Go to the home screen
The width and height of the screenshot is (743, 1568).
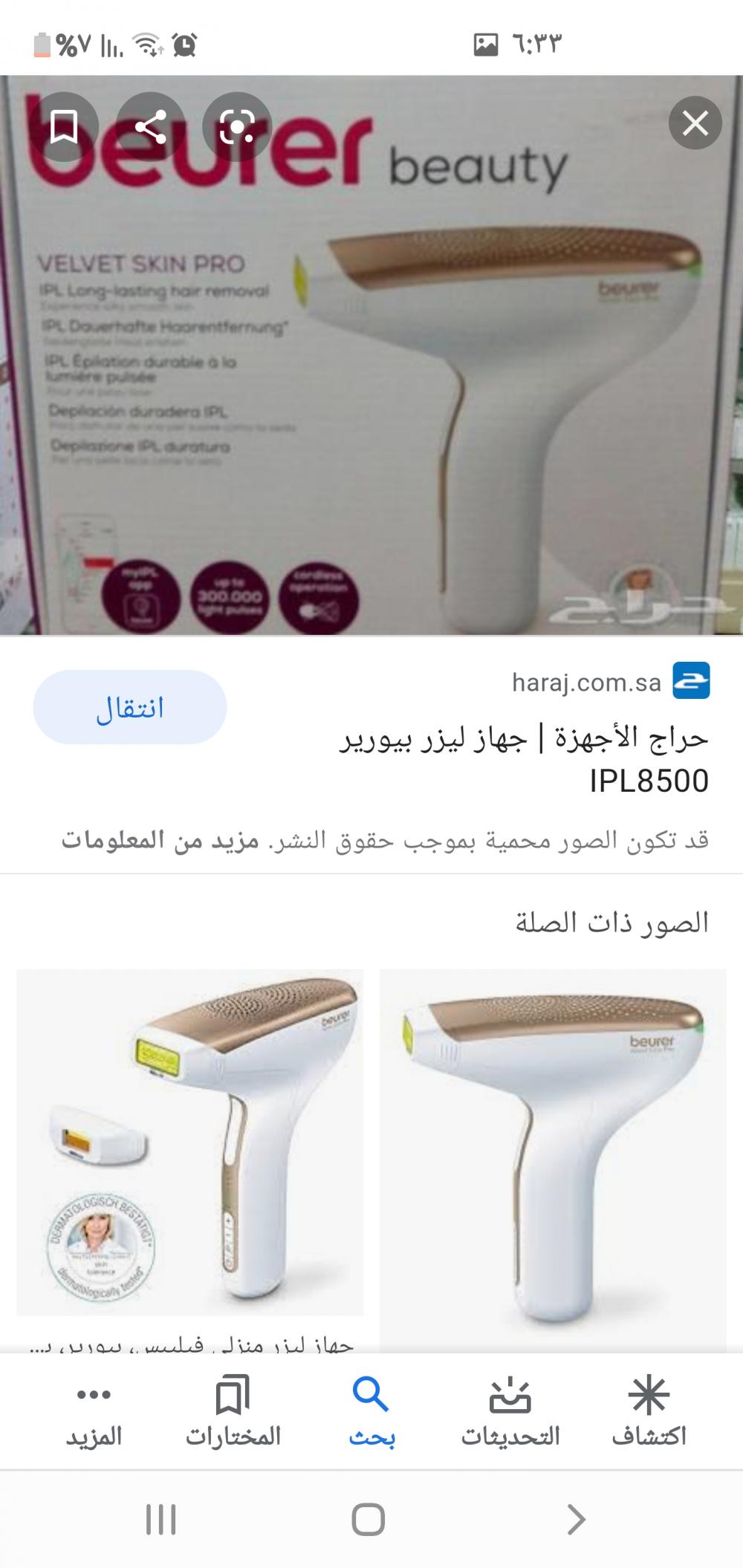pos(369,1519)
